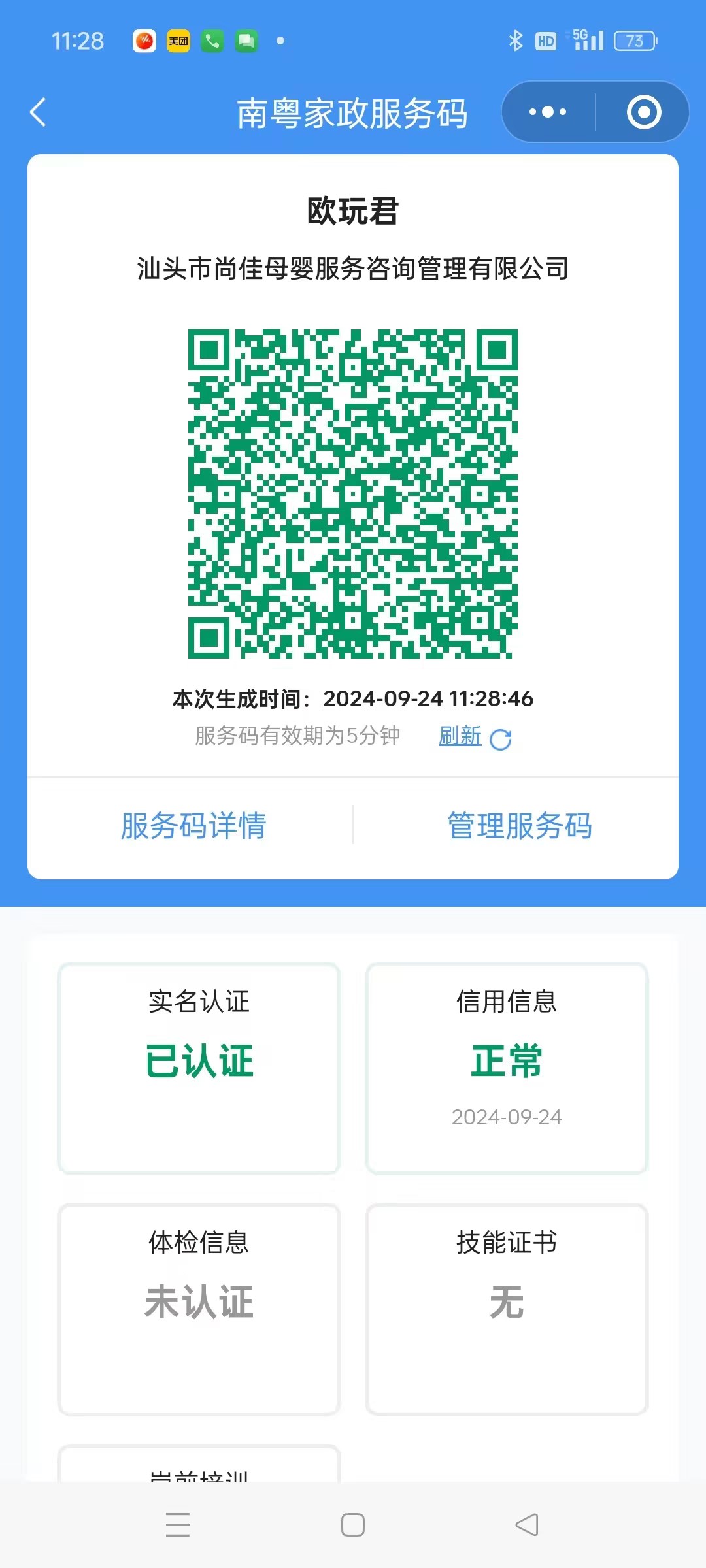
Task: Open the 信用信息 card
Action: (507, 1068)
